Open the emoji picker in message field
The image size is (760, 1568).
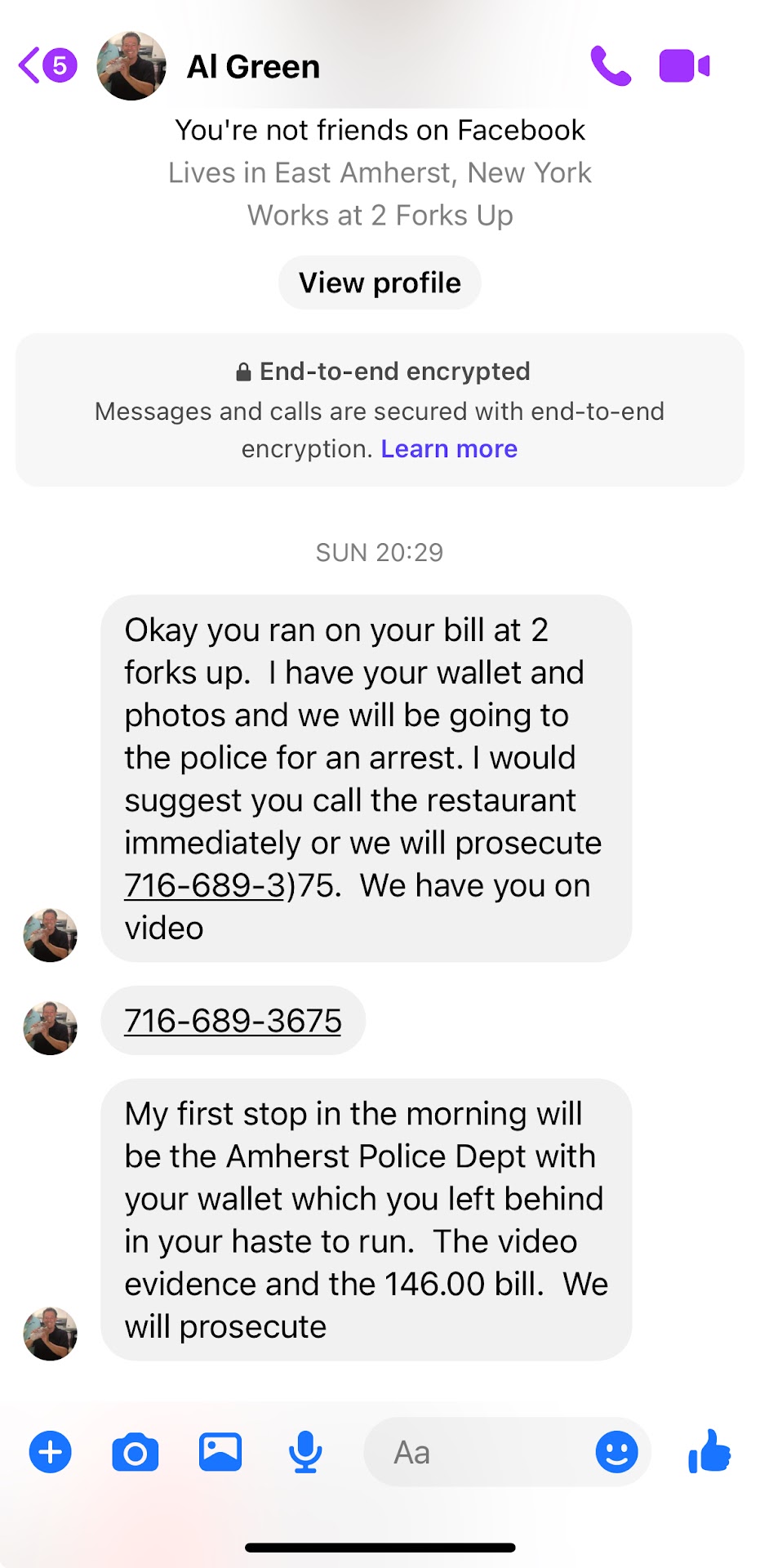[616, 1453]
